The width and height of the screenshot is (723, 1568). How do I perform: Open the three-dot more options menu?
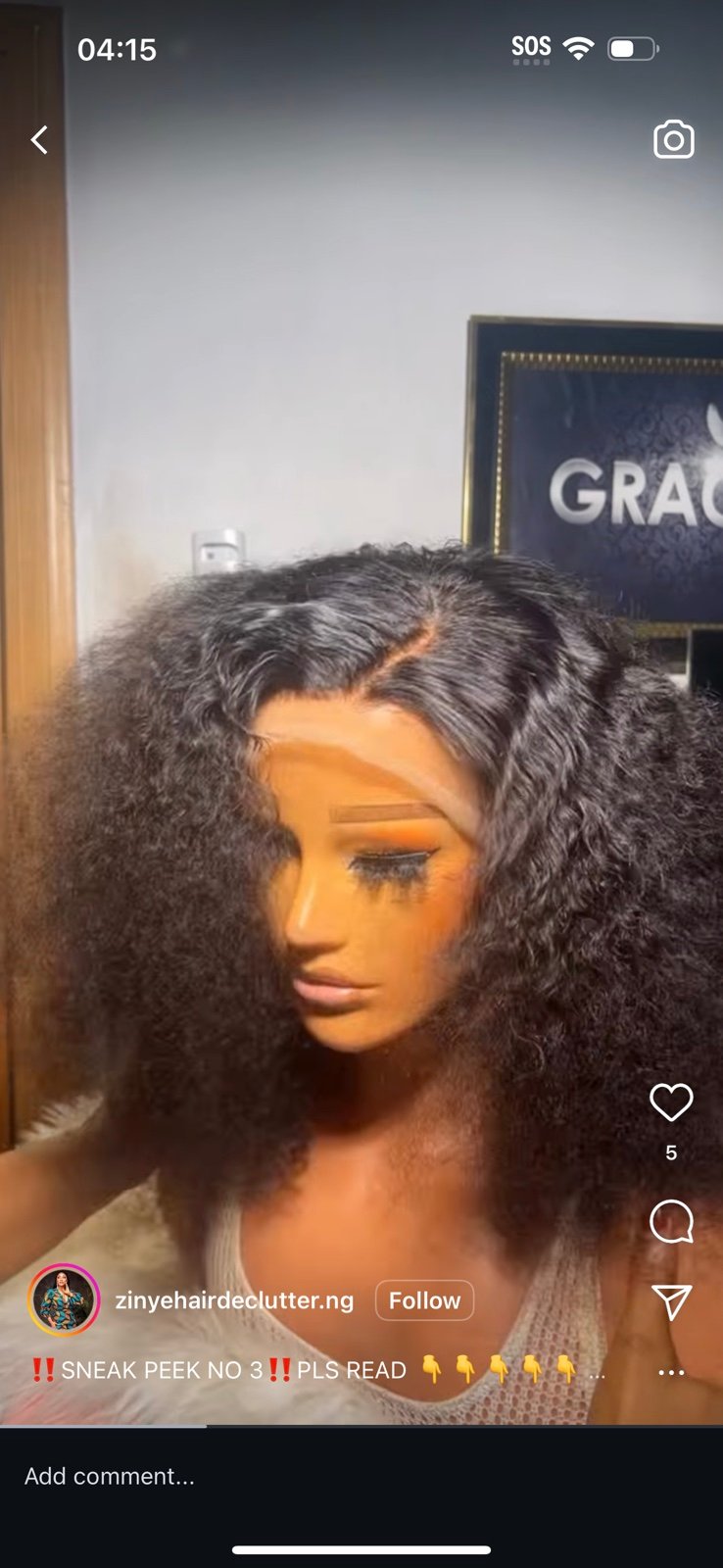pos(671,1372)
